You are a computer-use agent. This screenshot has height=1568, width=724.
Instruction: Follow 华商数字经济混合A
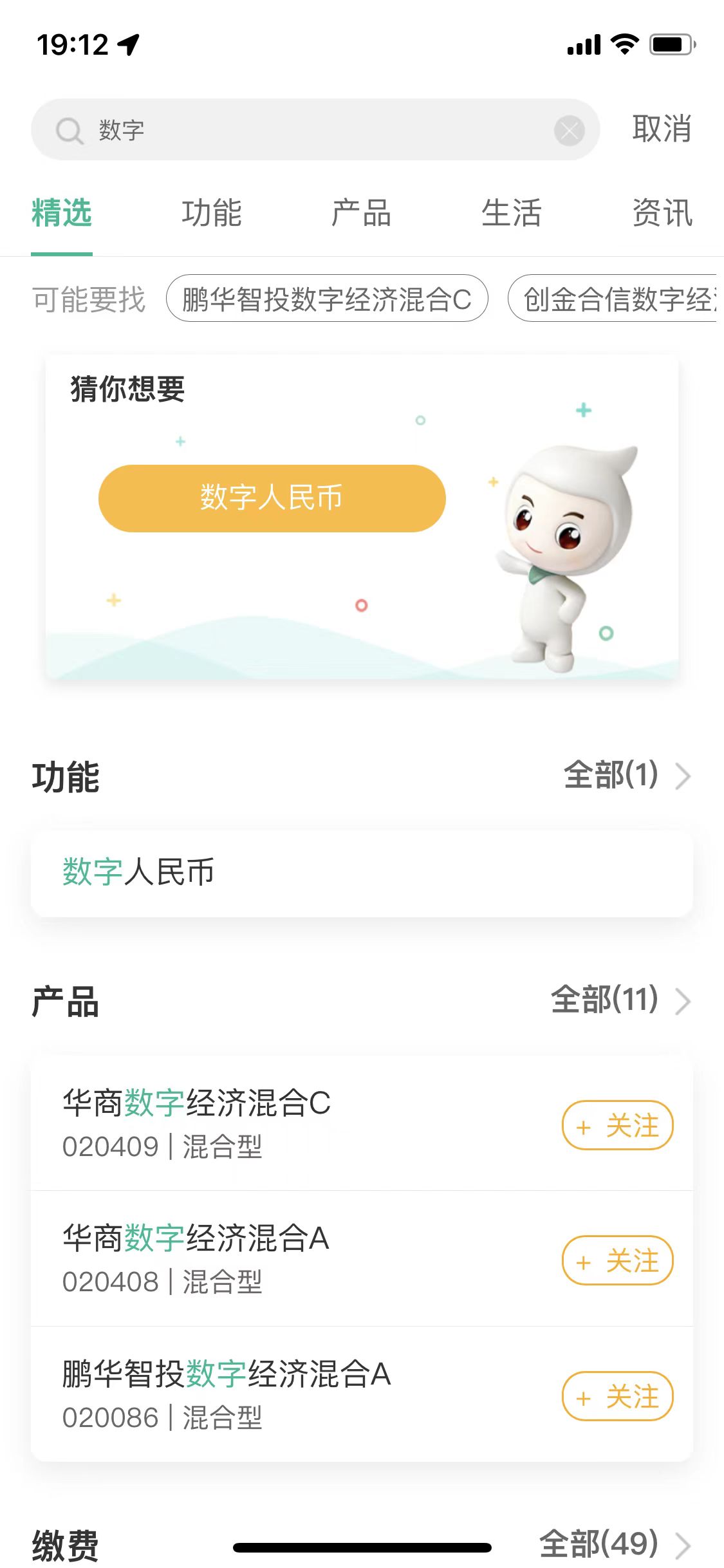click(617, 1260)
